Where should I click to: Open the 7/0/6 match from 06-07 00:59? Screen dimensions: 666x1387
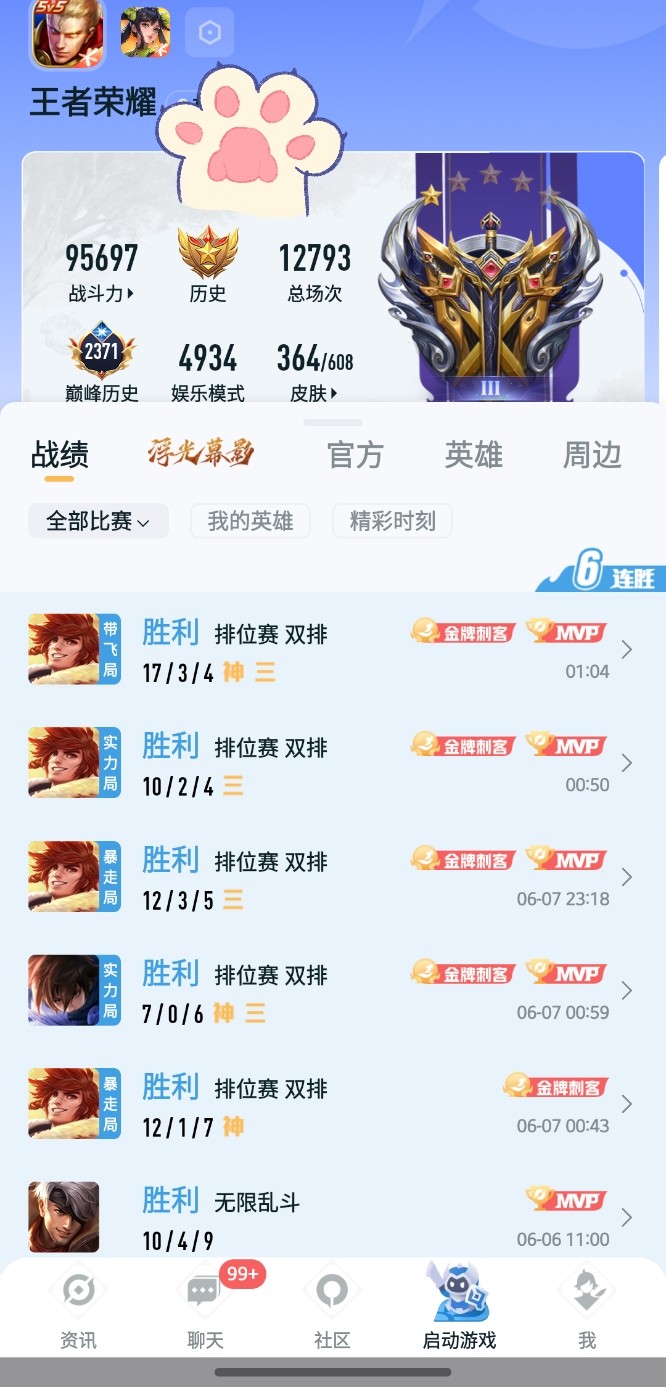(333, 990)
